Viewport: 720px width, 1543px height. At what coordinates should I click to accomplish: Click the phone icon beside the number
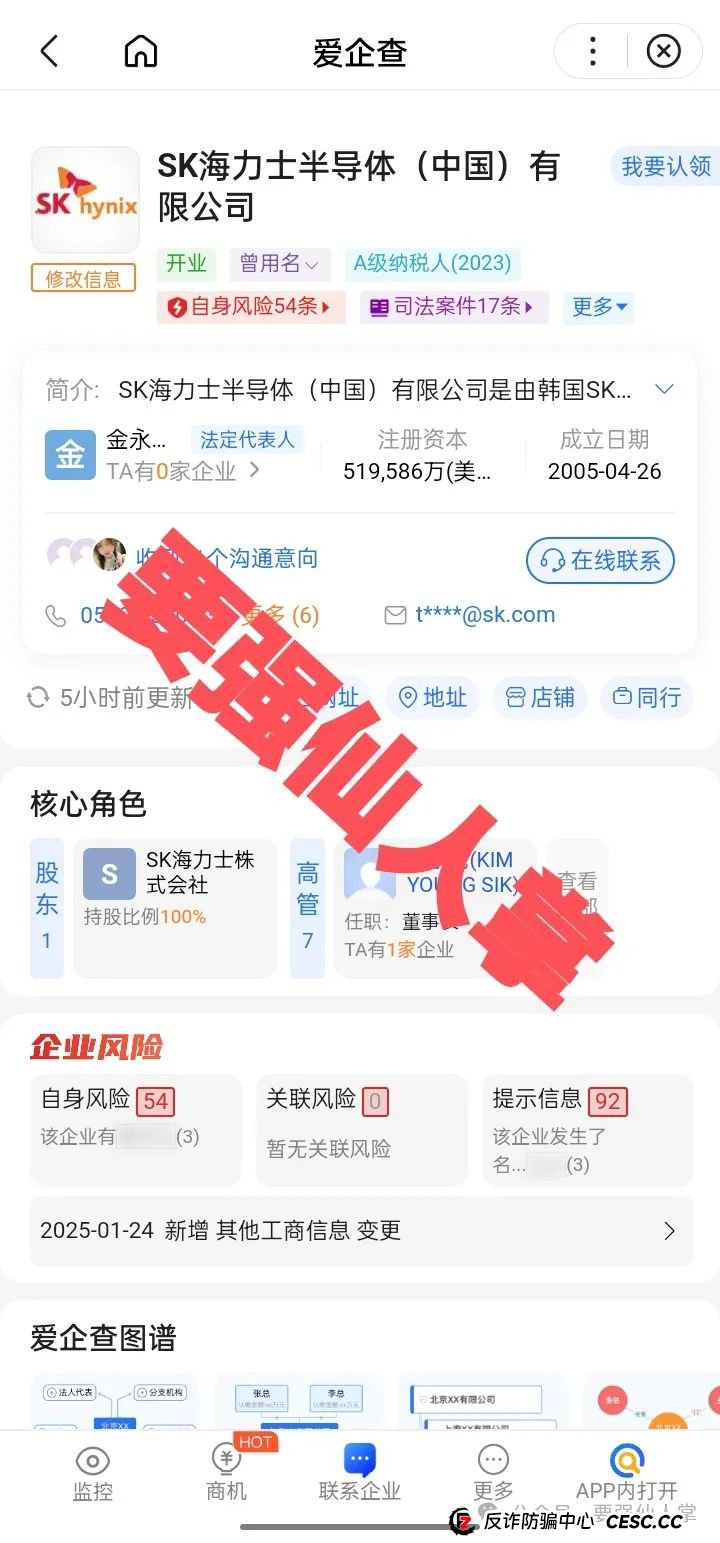point(58,615)
